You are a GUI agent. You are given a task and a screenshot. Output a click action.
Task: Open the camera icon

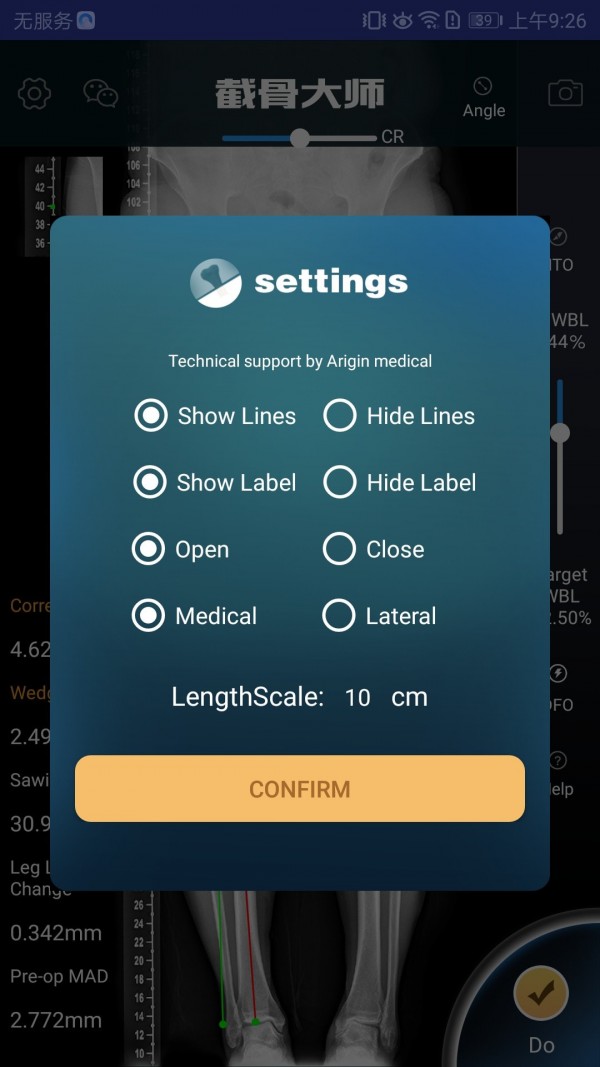[x=565, y=94]
